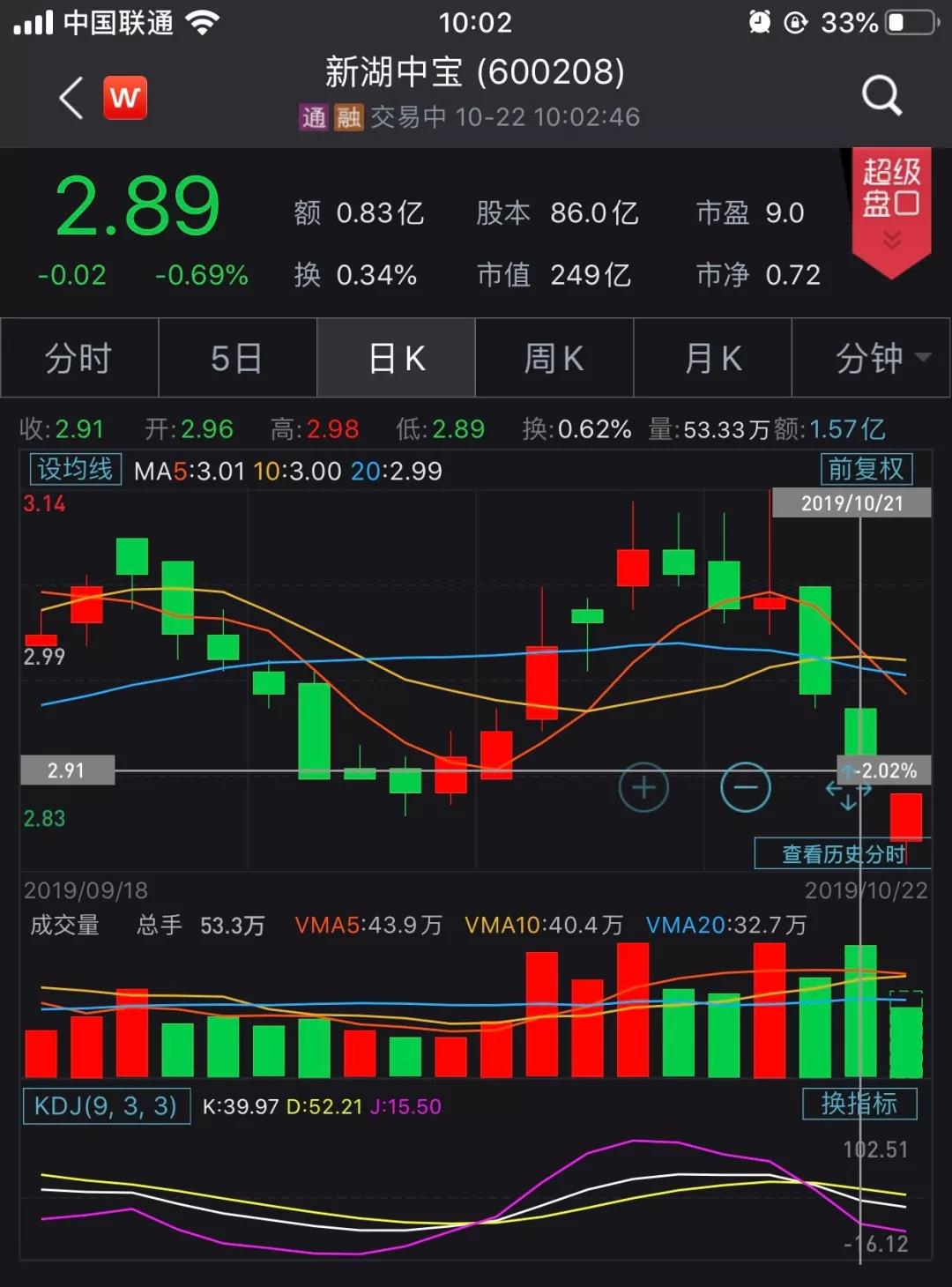Open 查看历史分时 for selected date
Image resolution: width=952 pixels, height=1287 pixels.
(842, 853)
